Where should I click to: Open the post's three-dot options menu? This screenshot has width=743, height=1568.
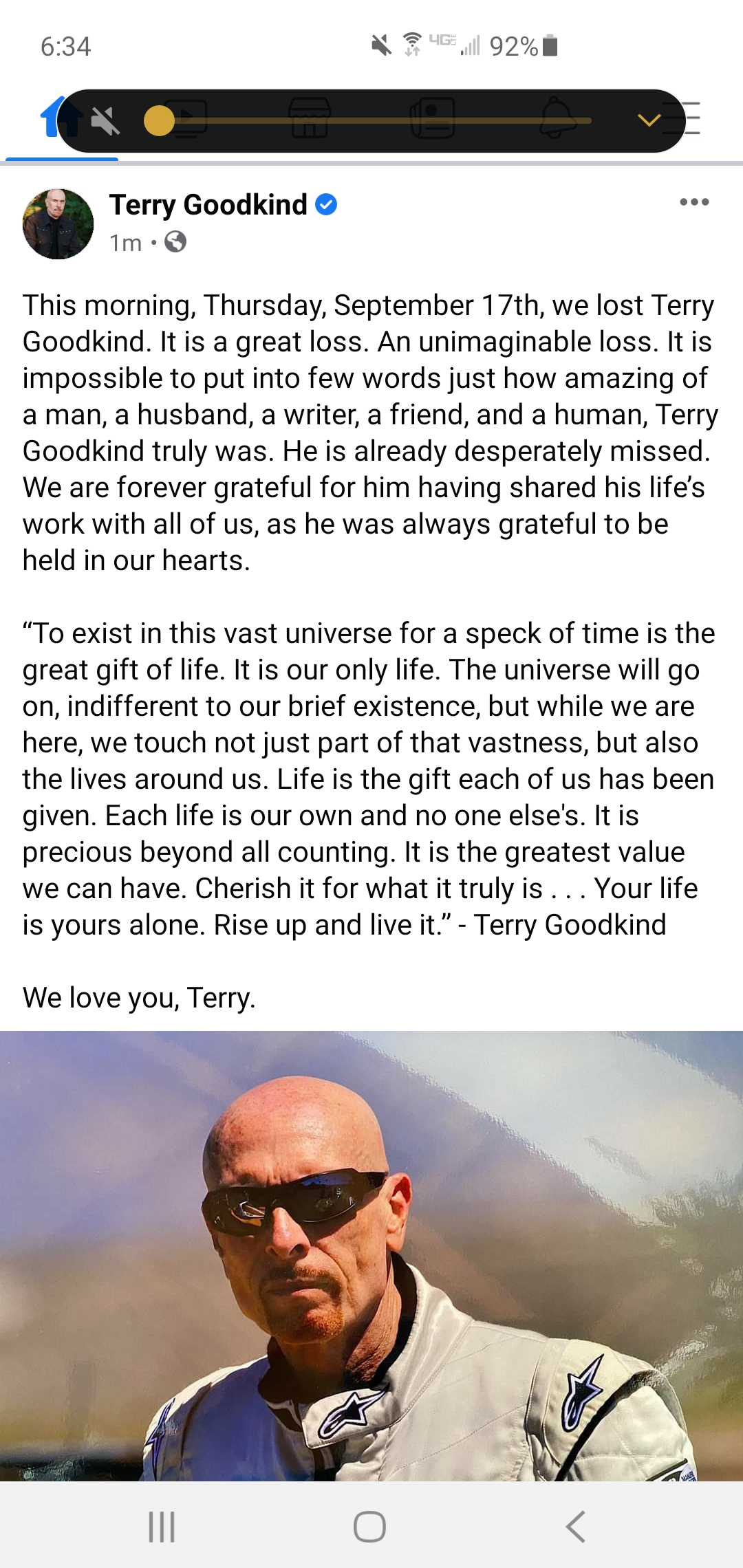point(693,202)
